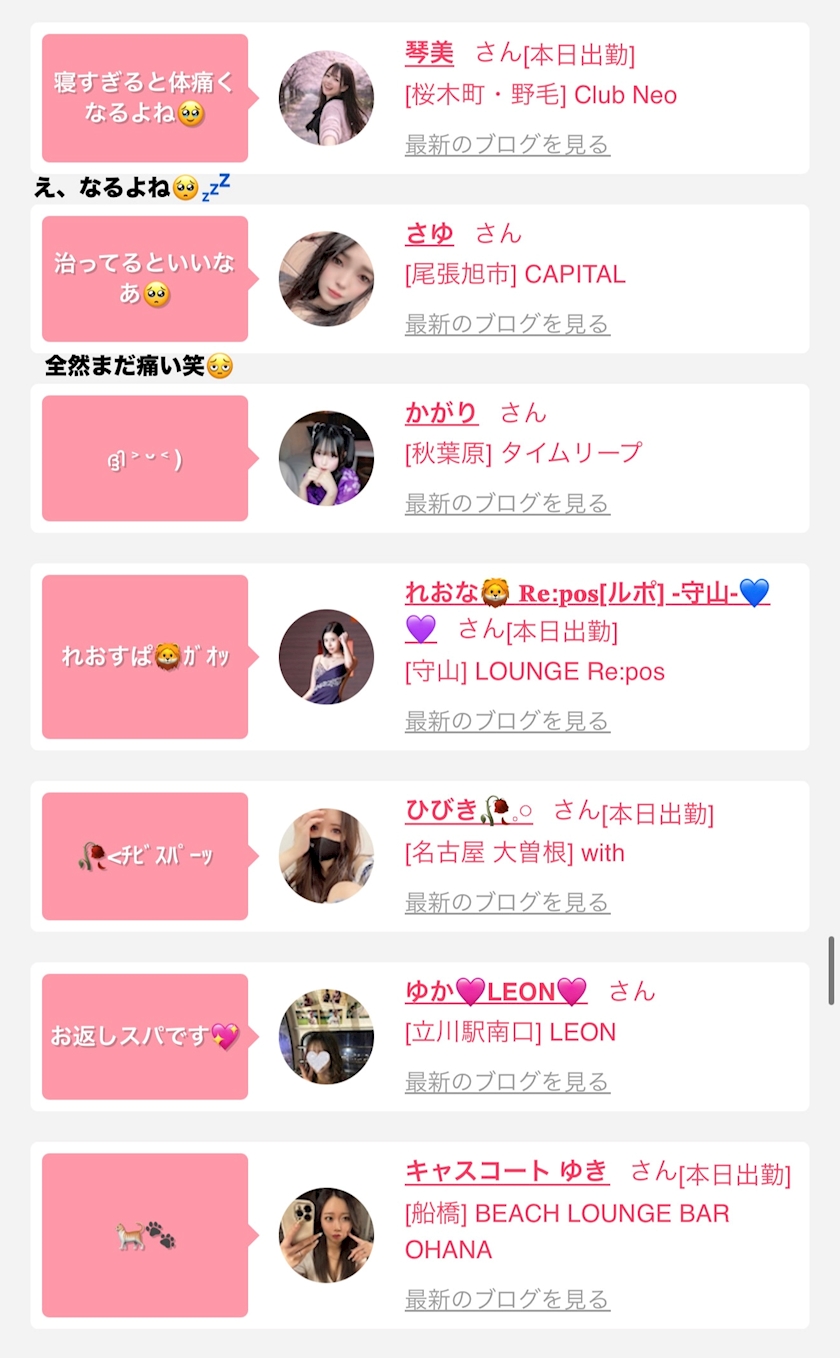Screen dimensions: 840x1358
Task: Tap 琴美's profile picture
Action: click(326, 98)
